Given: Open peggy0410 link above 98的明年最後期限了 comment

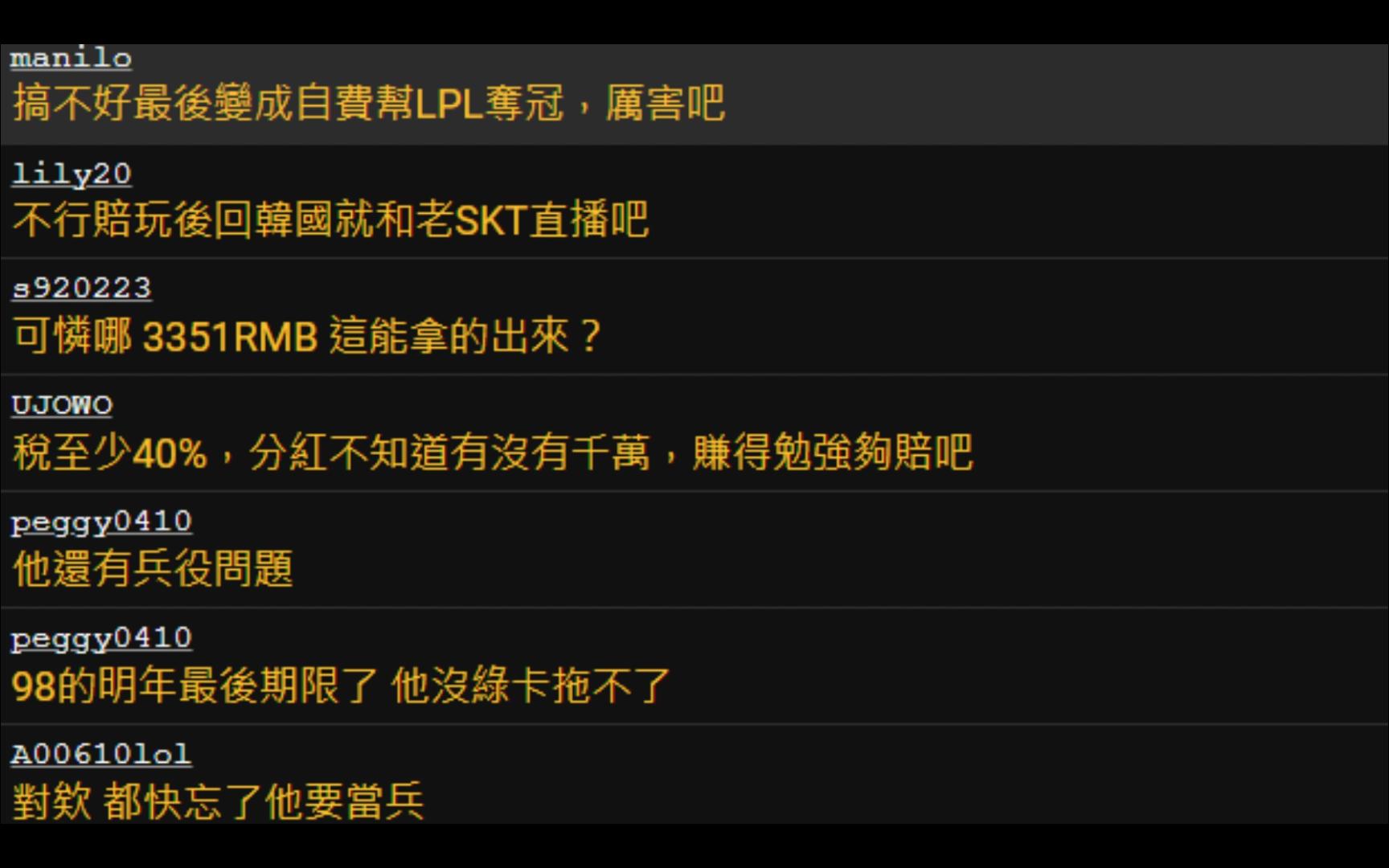Looking at the screenshot, I should 101,638.
